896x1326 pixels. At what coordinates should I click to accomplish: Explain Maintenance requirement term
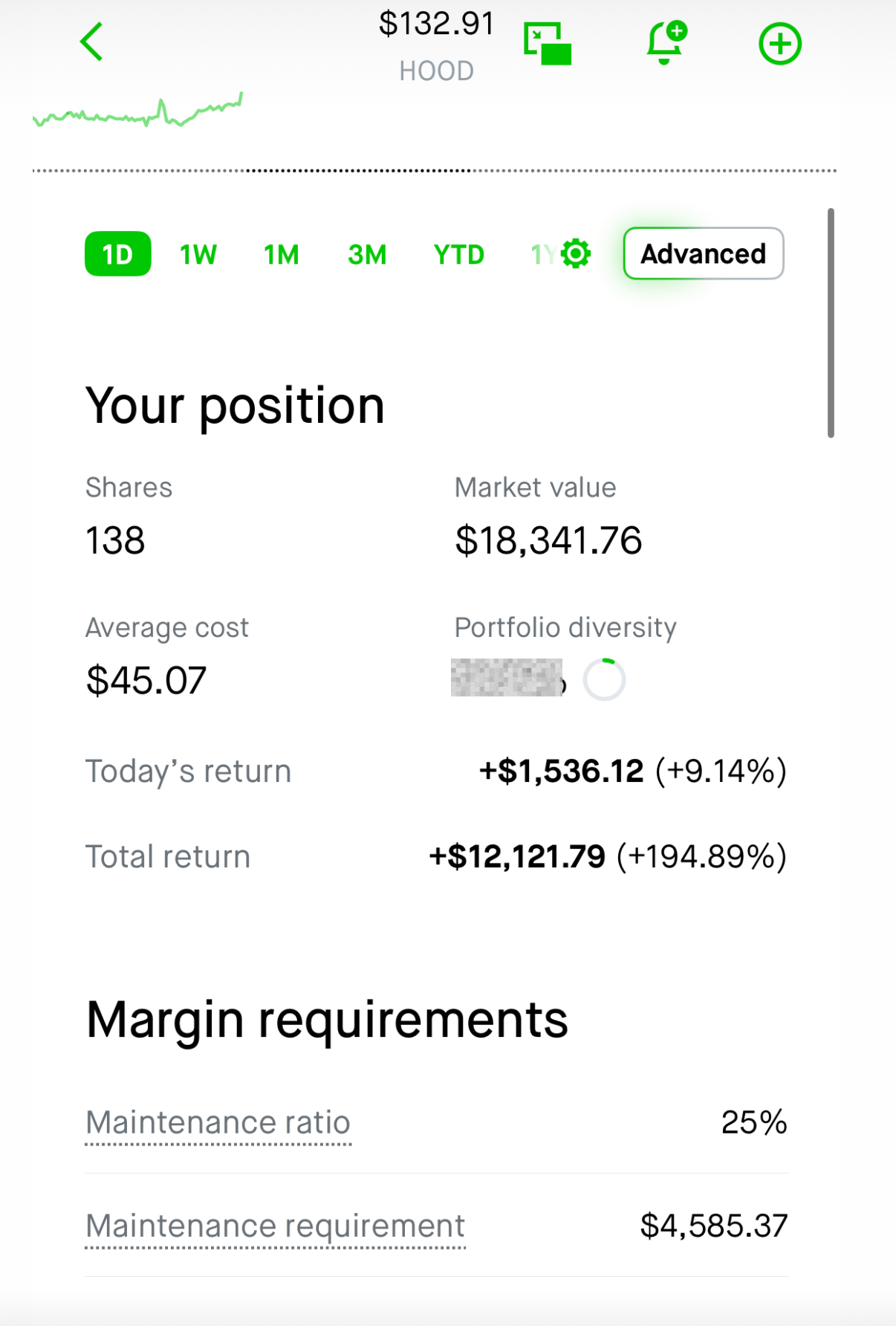pyautogui.click(x=275, y=1226)
